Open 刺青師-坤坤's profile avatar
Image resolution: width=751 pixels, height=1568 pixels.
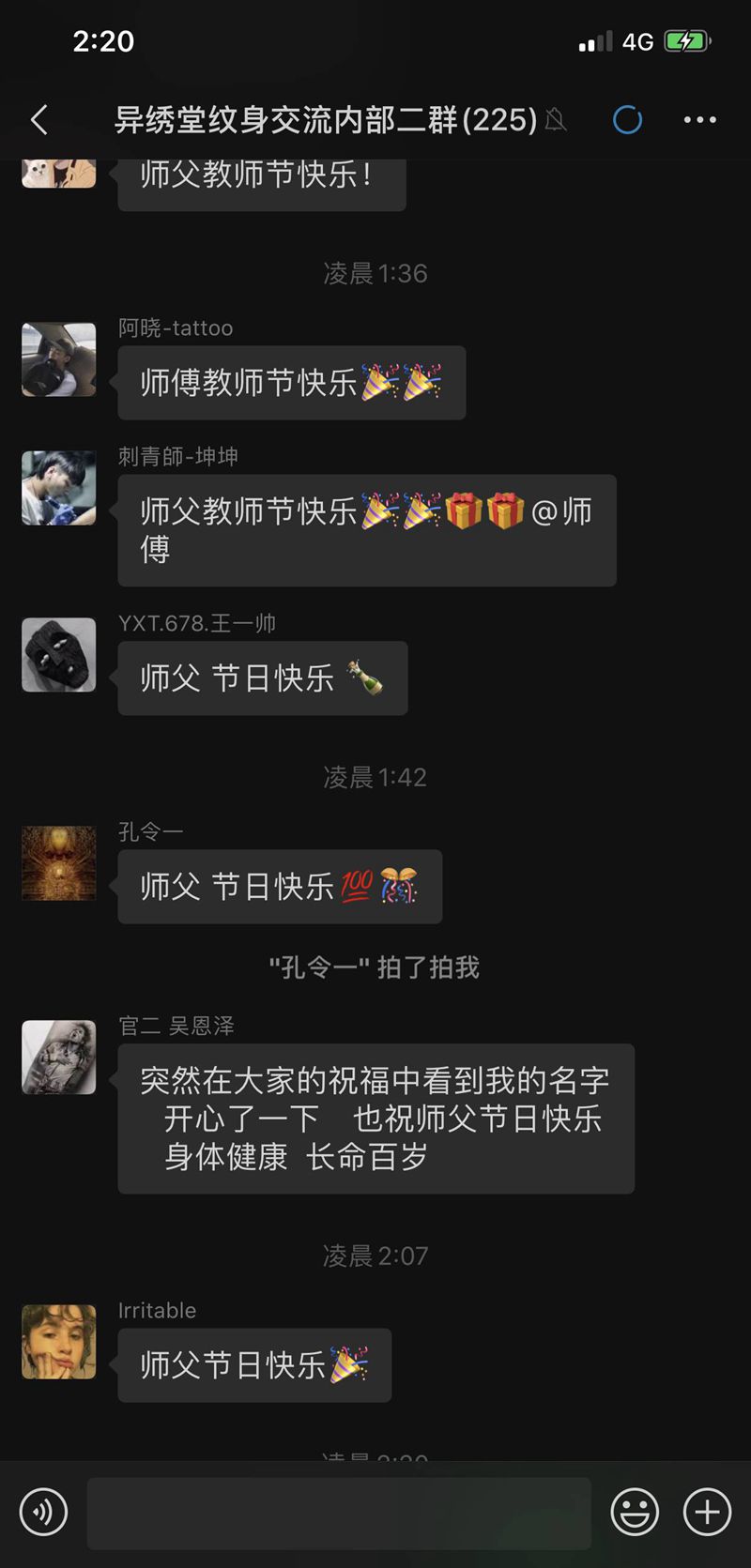coord(59,488)
